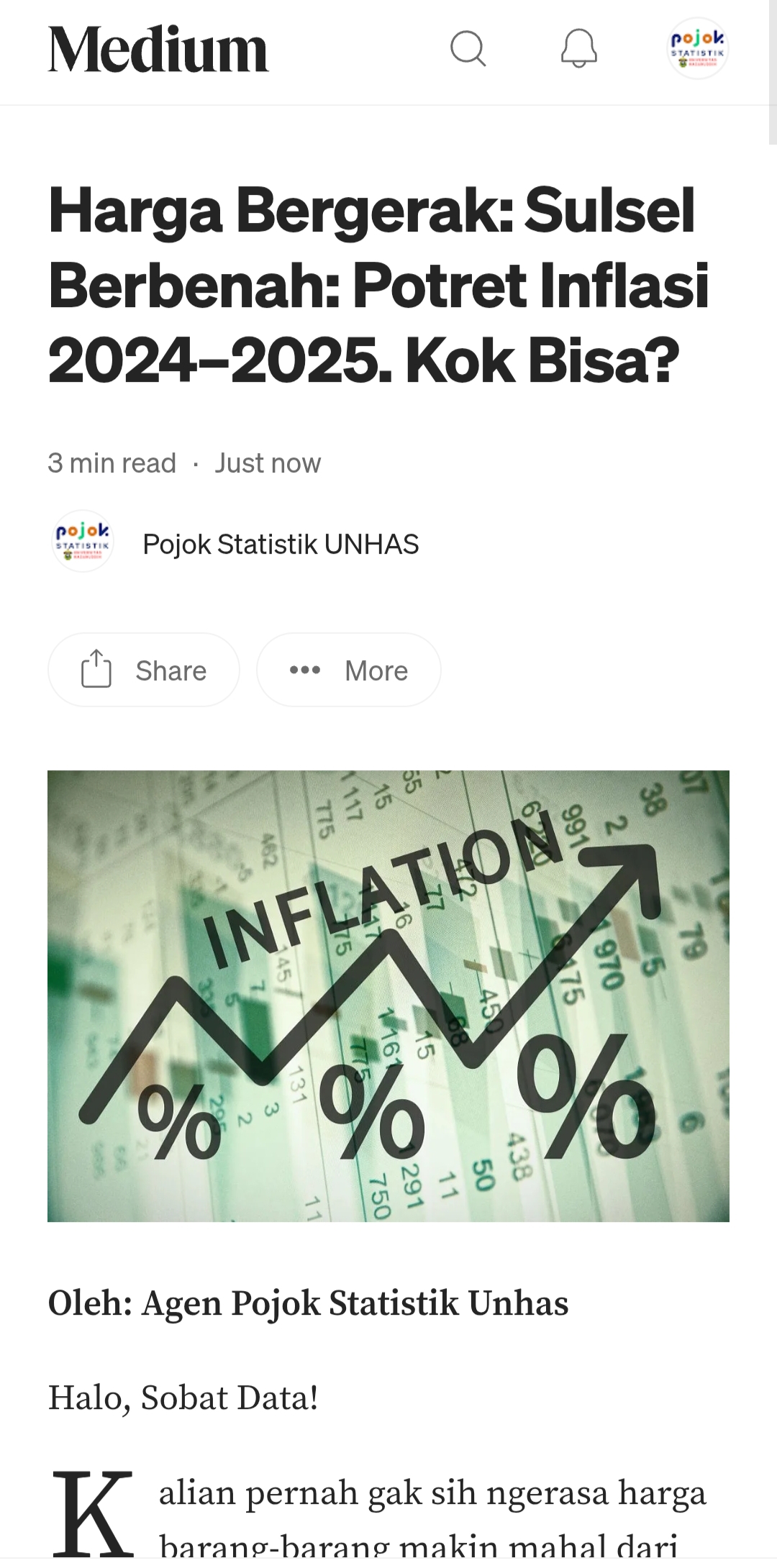The image size is (777, 1568).
Task: Enlarge the inflation cover image
Action: tap(388, 996)
